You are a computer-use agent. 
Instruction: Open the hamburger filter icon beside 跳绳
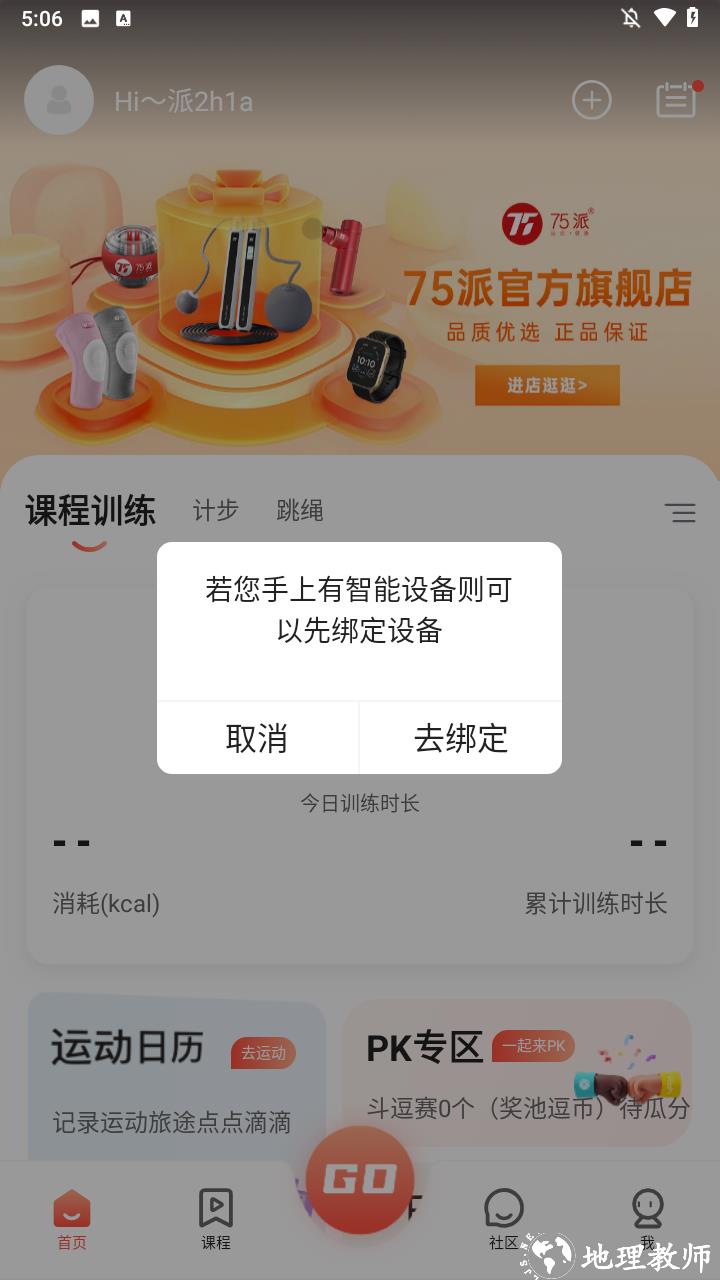pos(681,513)
